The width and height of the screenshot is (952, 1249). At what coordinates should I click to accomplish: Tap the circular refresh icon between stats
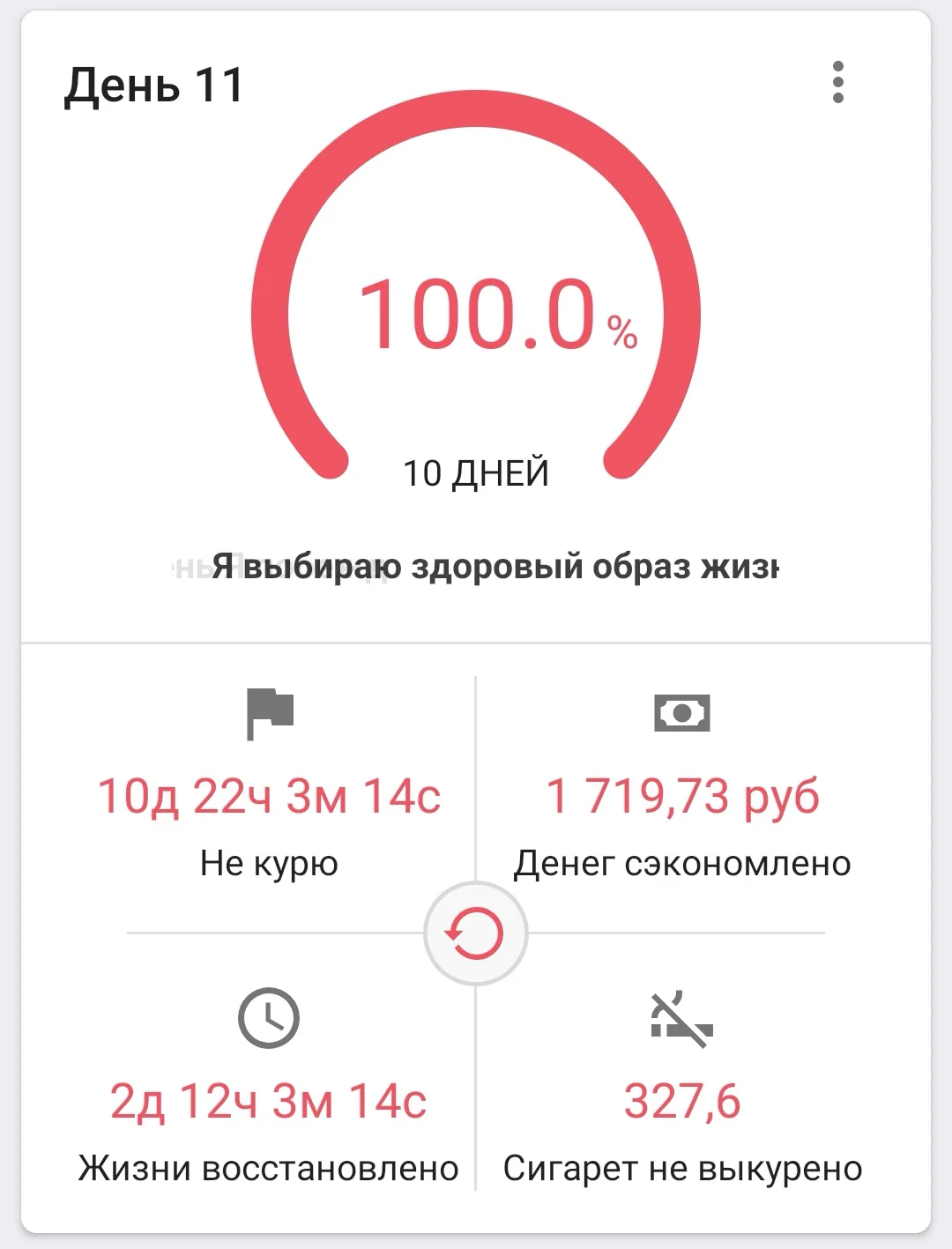[475, 930]
